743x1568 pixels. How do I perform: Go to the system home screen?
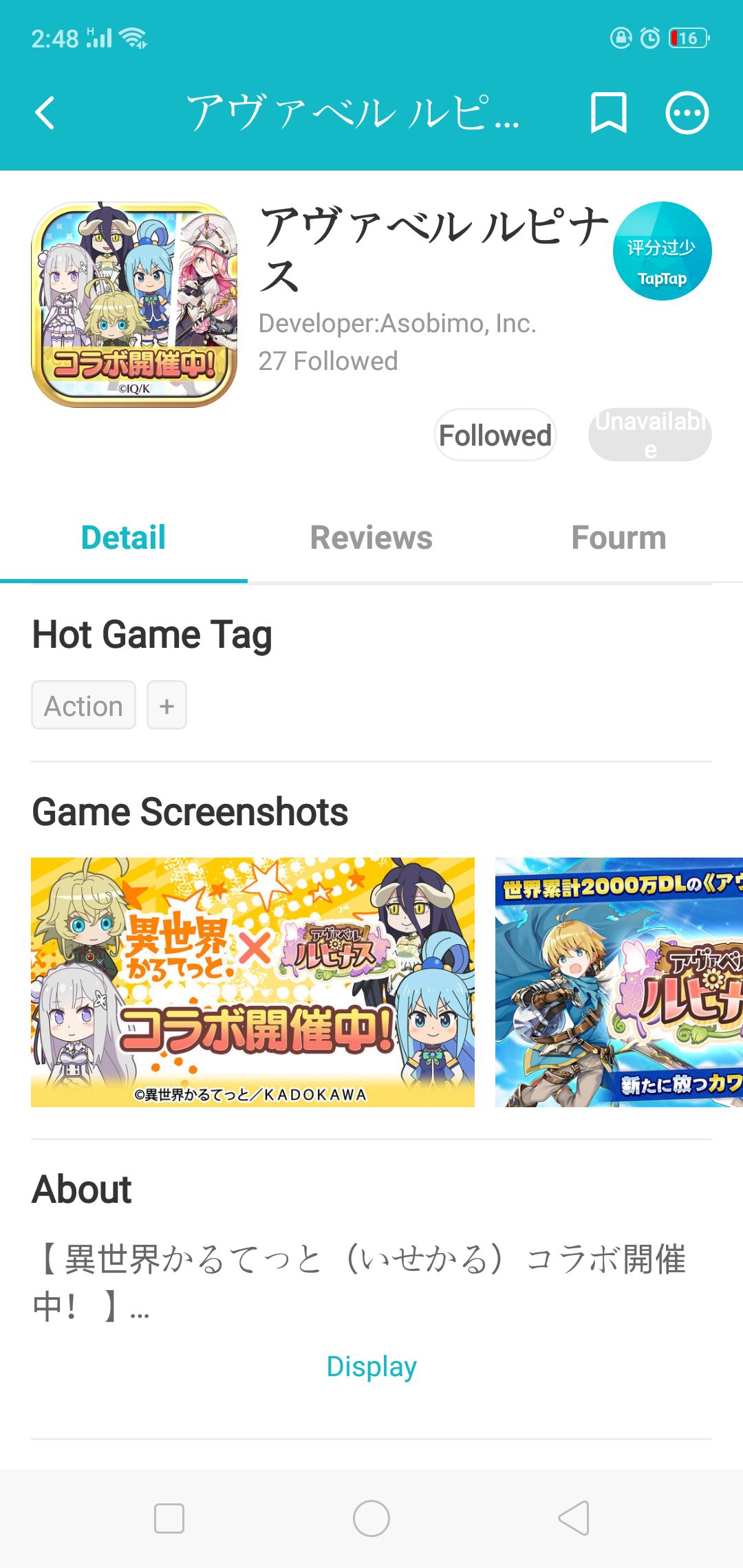point(371,1518)
